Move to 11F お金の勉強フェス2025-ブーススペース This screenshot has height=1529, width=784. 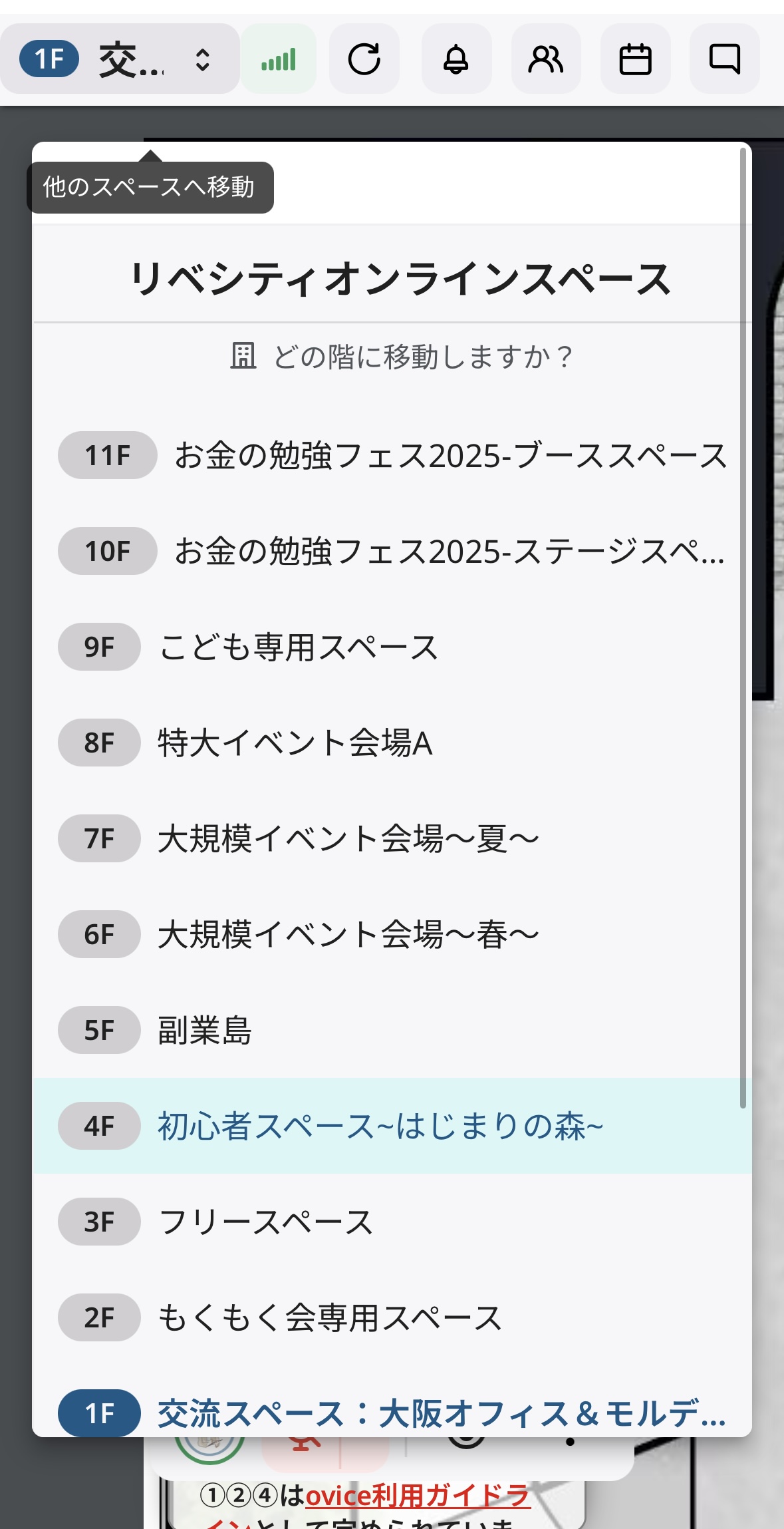tap(392, 456)
